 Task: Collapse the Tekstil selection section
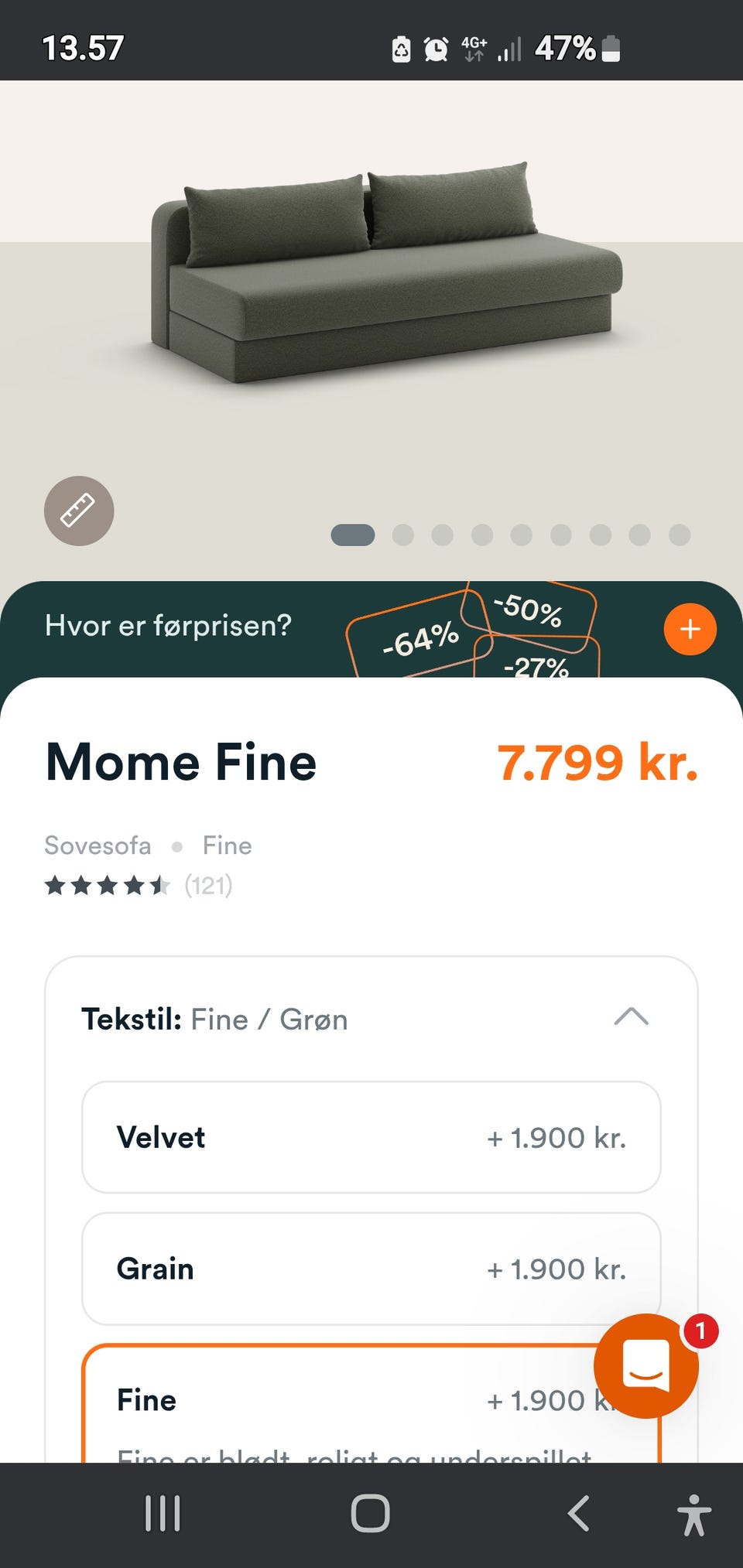pos(631,1016)
